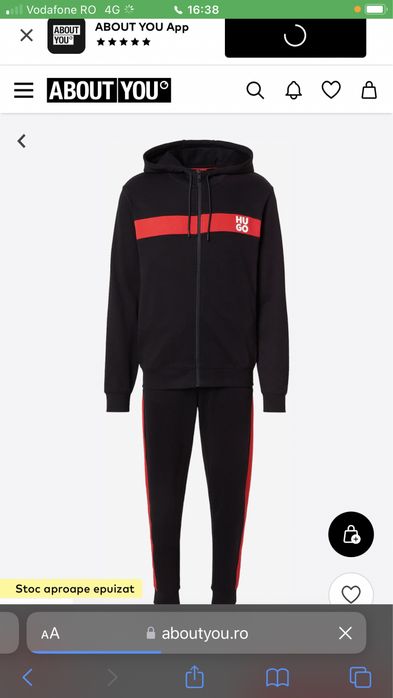Save the tracksuit to wishlist
Viewport: 393px width, 698px height.
(x=351, y=594)
